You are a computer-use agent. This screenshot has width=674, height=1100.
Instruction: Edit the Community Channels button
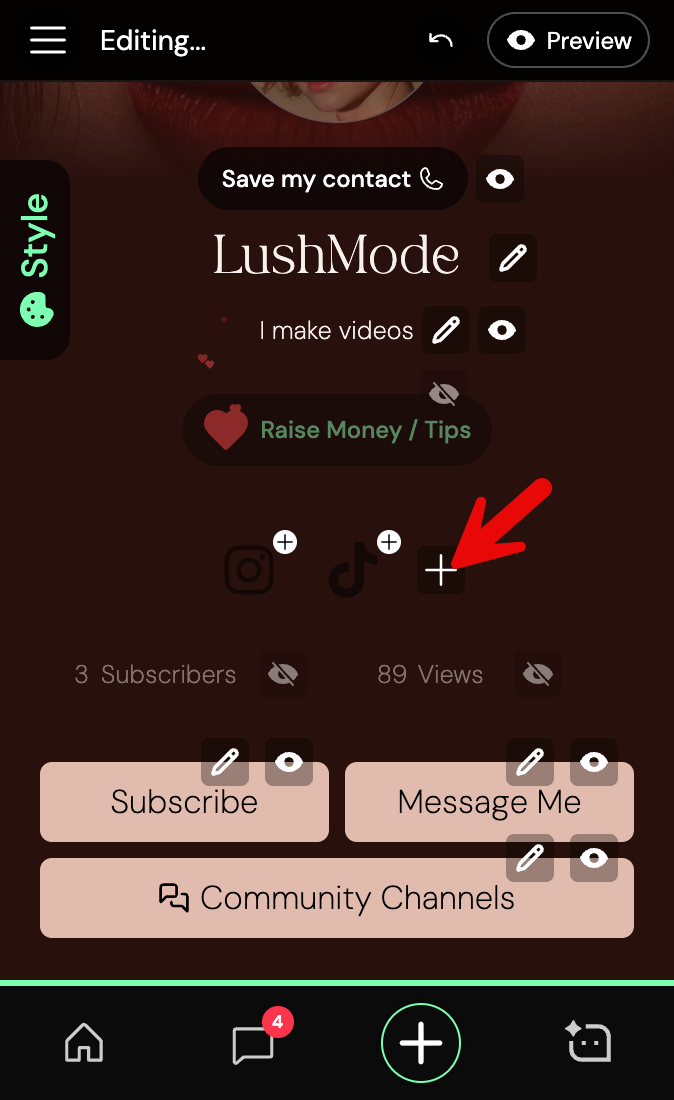click(x=530, y=857)
